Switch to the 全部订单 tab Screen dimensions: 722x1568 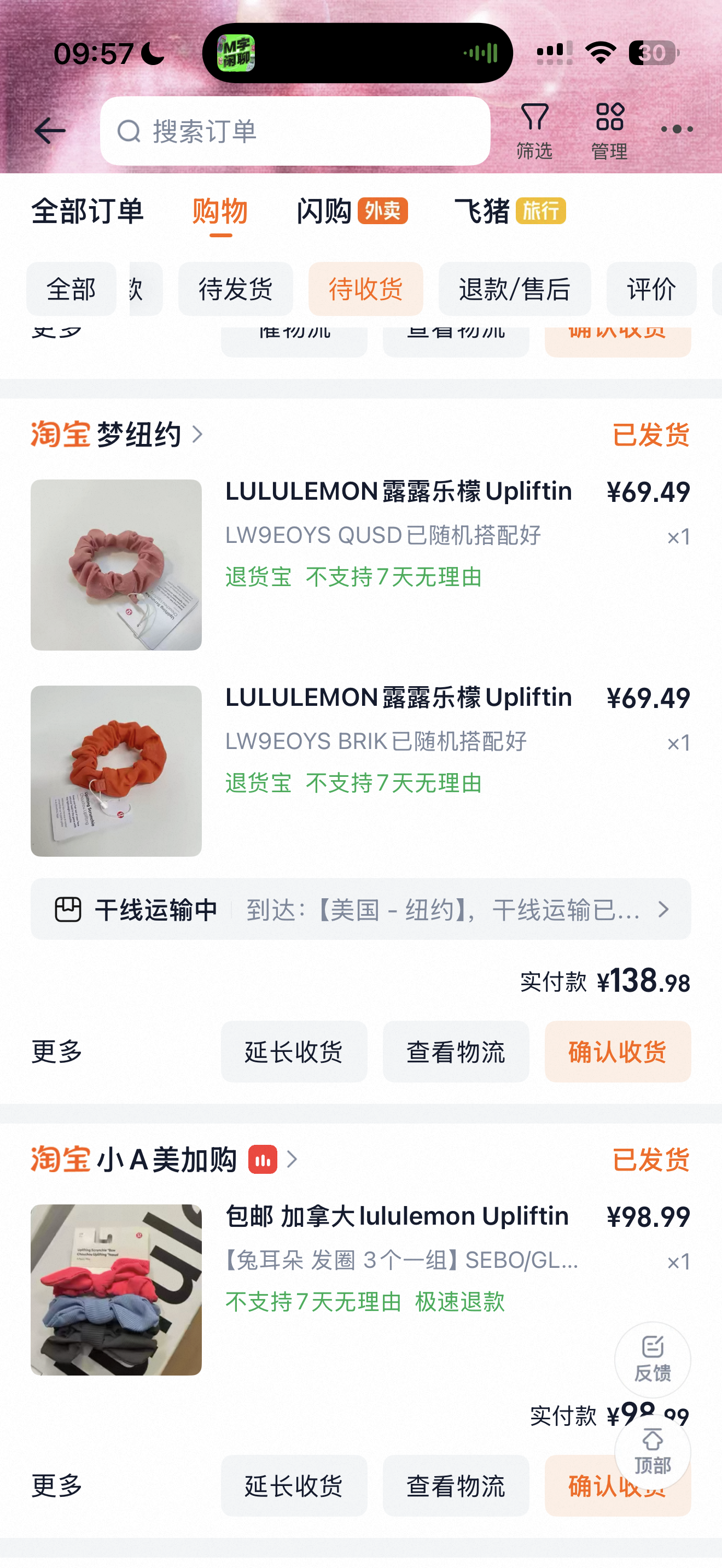coord(88,211)
